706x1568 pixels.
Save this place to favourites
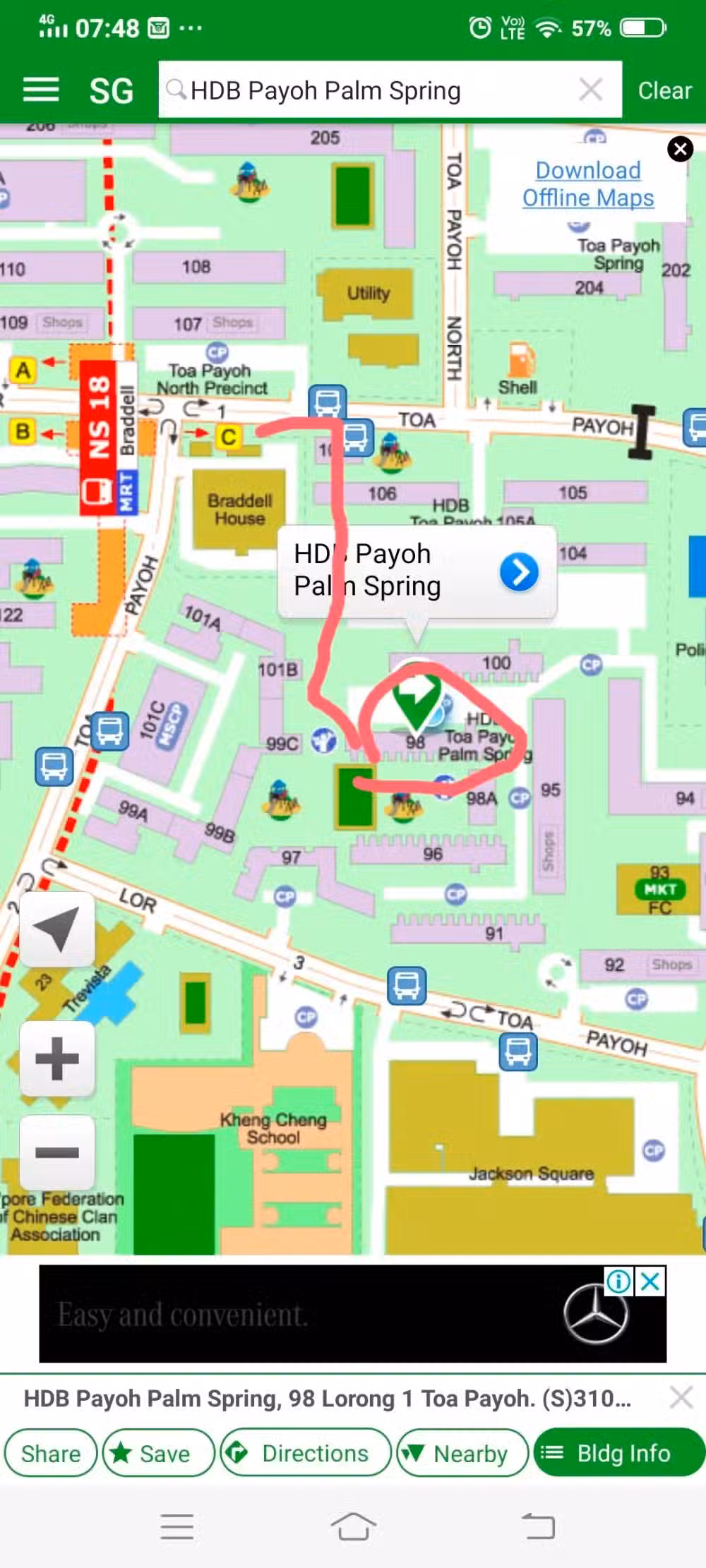[x=158, y=1453]
